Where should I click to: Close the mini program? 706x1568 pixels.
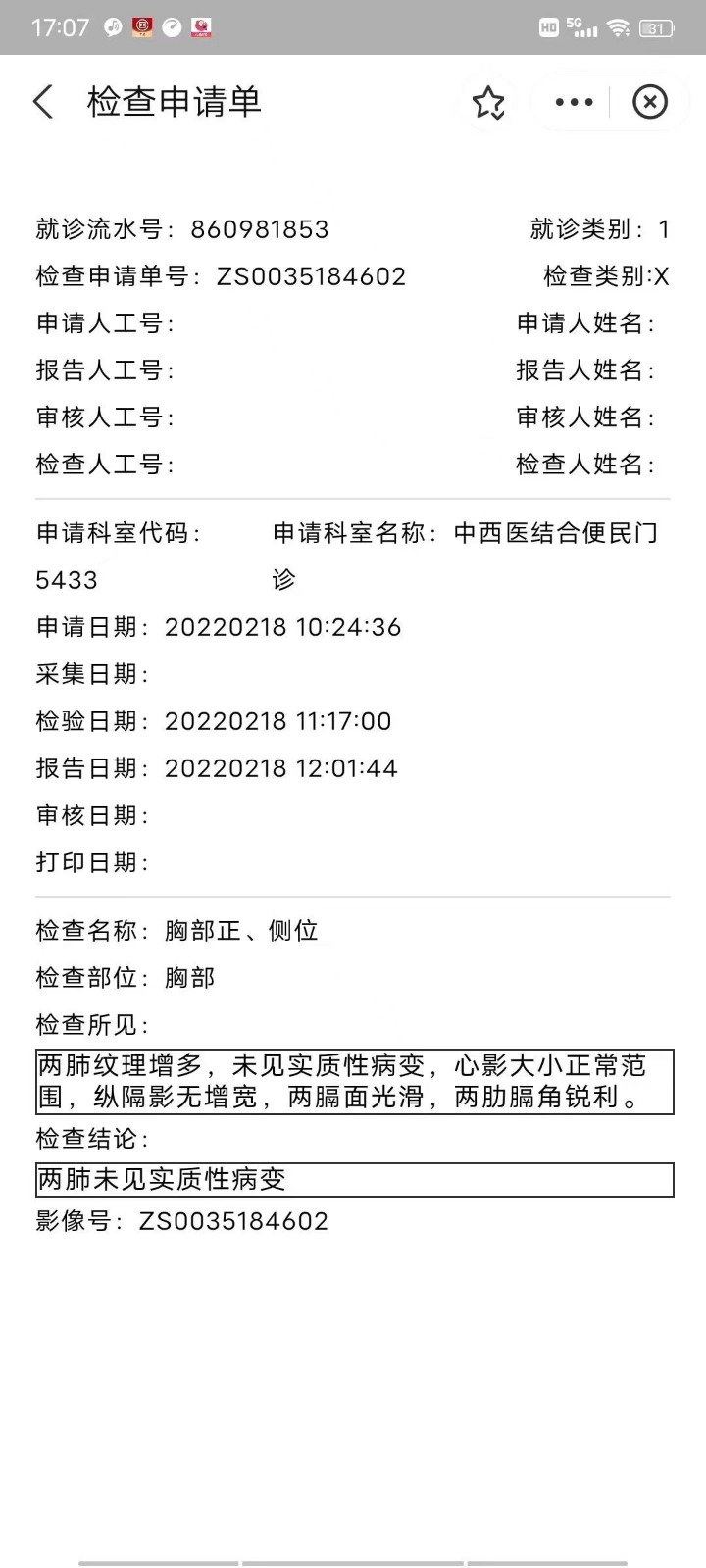[x=649, y=102]
